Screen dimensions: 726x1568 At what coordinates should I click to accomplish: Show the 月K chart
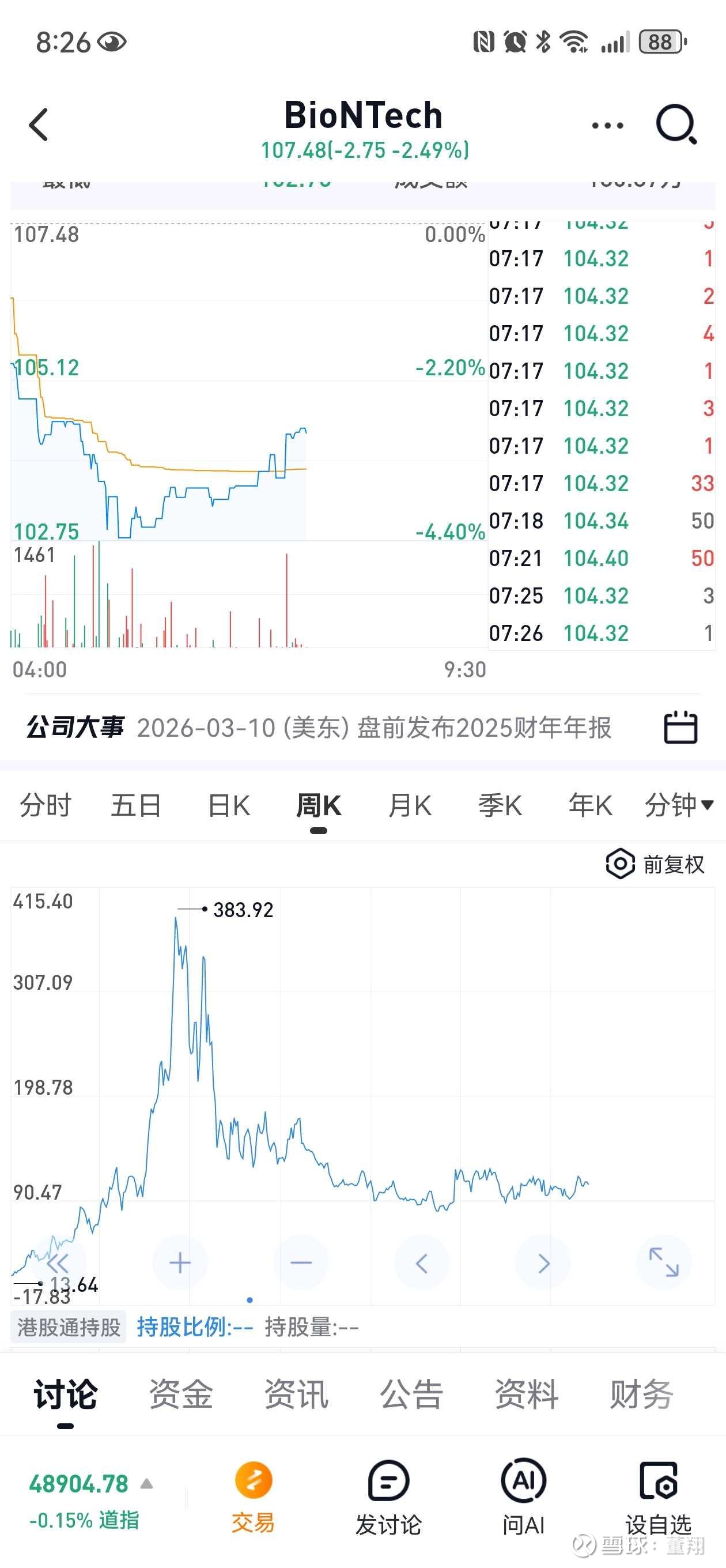pos(410,805)
